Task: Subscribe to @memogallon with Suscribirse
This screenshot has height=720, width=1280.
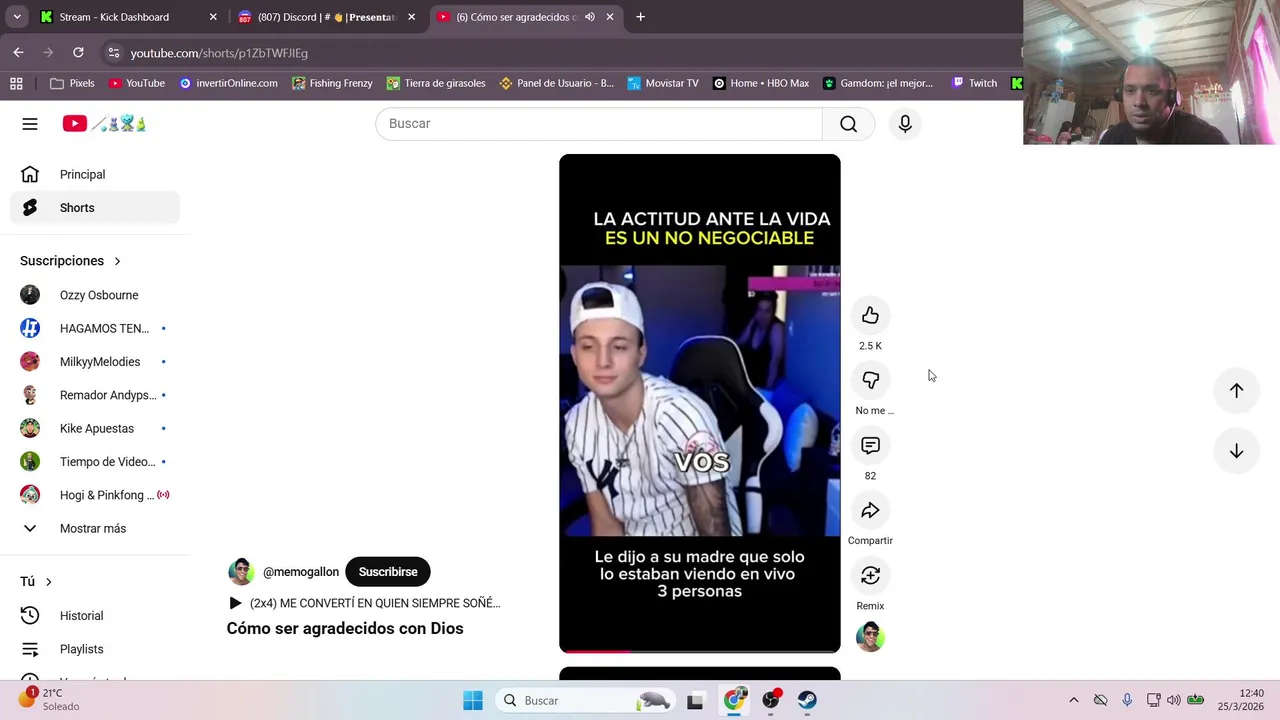Action: point(388,572)
